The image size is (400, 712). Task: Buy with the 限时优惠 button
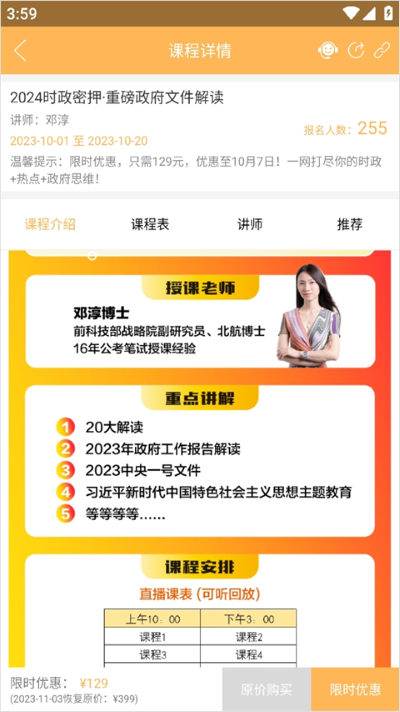(356, 689)
